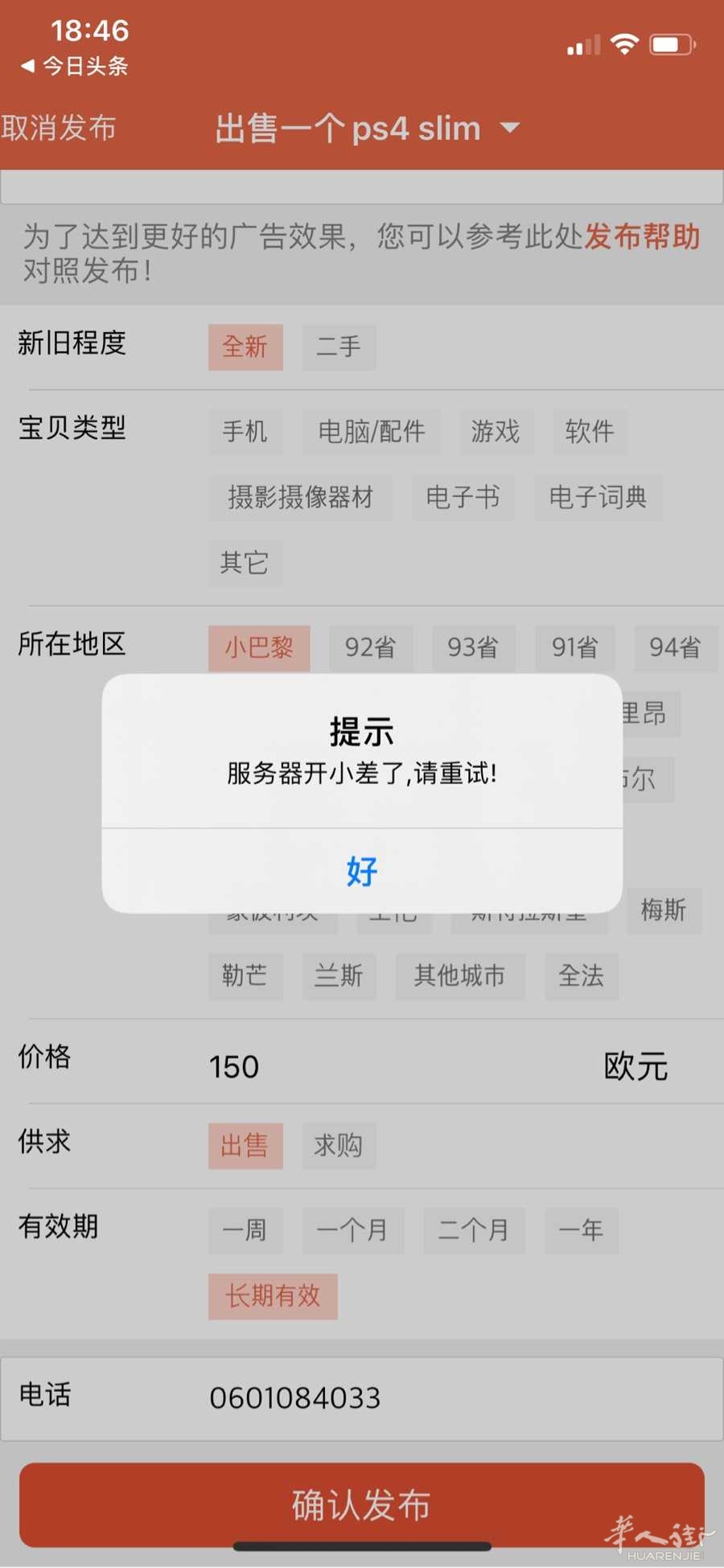Choose 电脑/配件 as item type
This screenshot has width=724, height=1568.
372,432
